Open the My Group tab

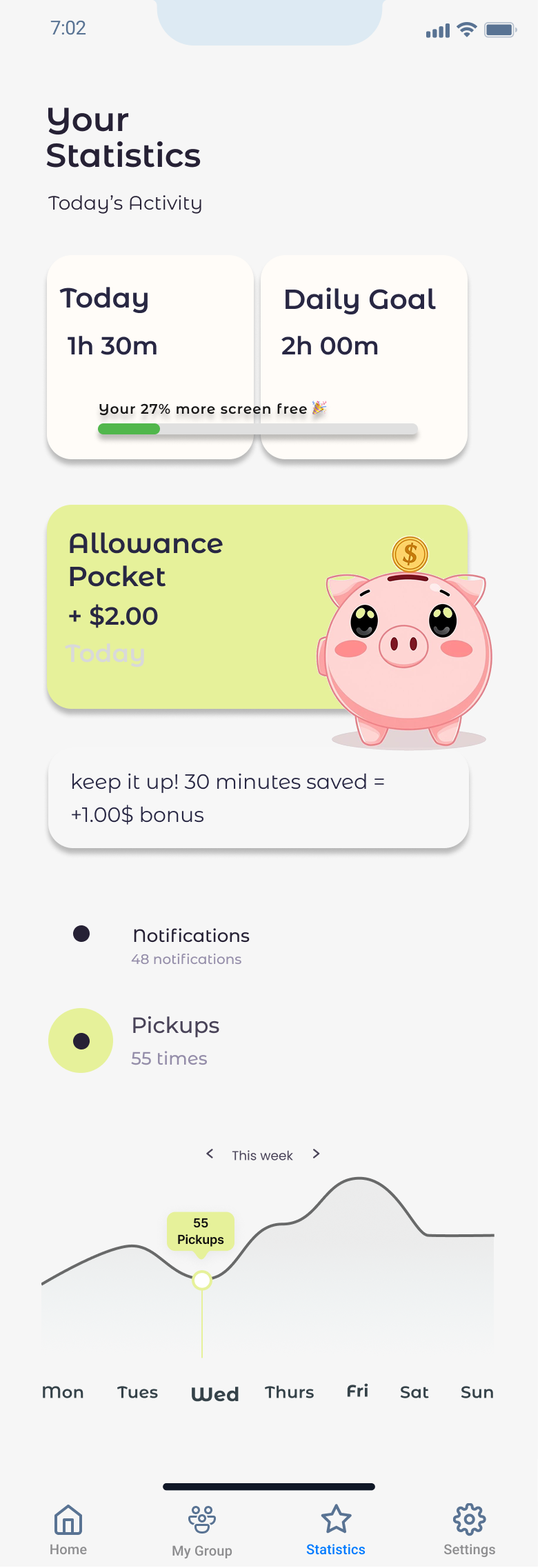click(202, 1530)
